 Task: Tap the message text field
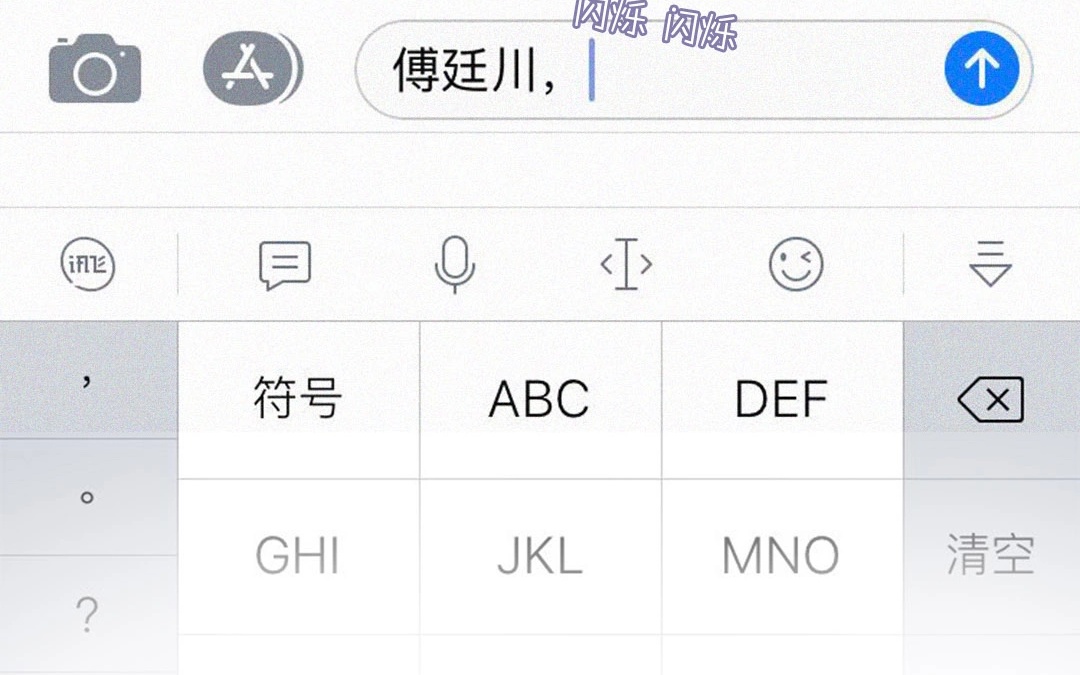pyautogui.click(x=647, y=70)
